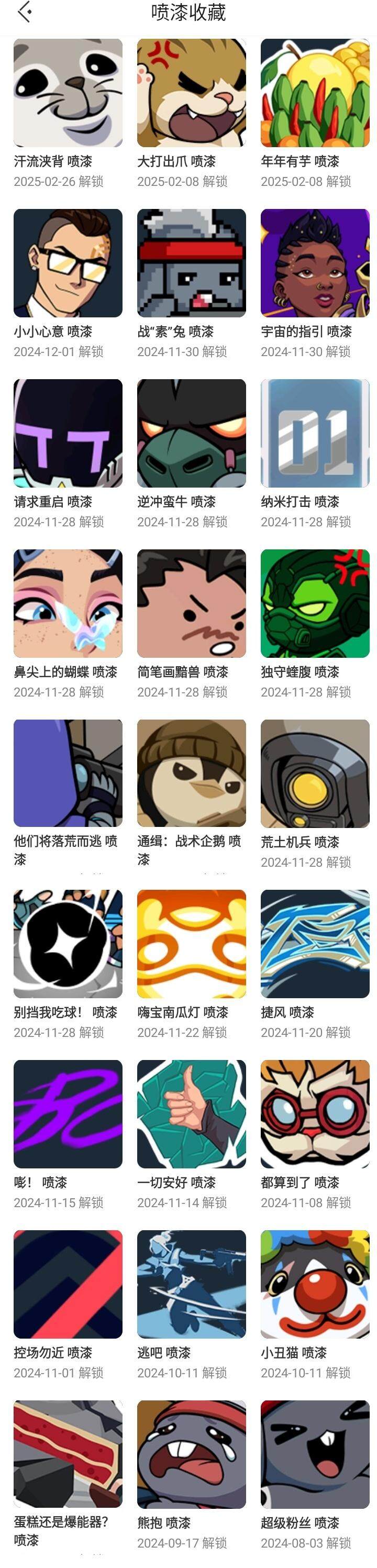Select 一切安好 喷漆 spray
Viewport: 377px width, 1568px height.
coord(191,1114)
